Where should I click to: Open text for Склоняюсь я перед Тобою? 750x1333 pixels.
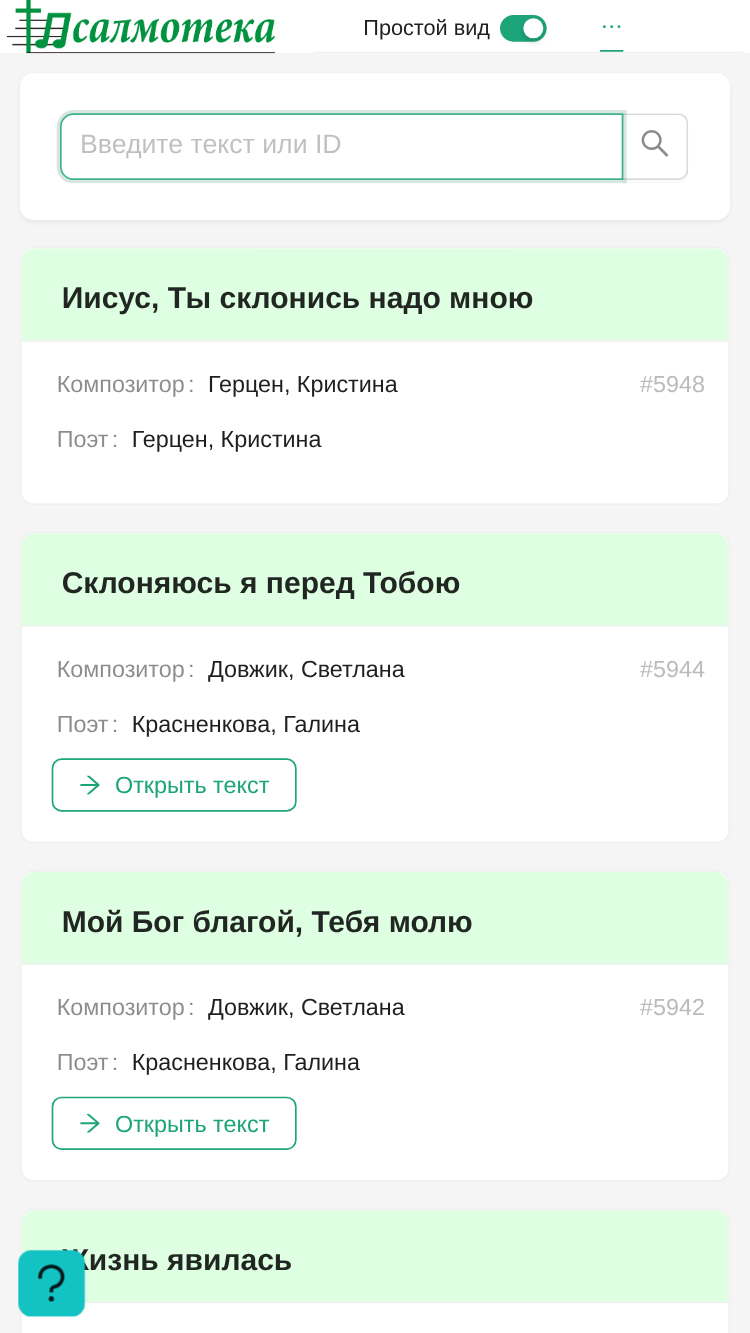(174, 785)
